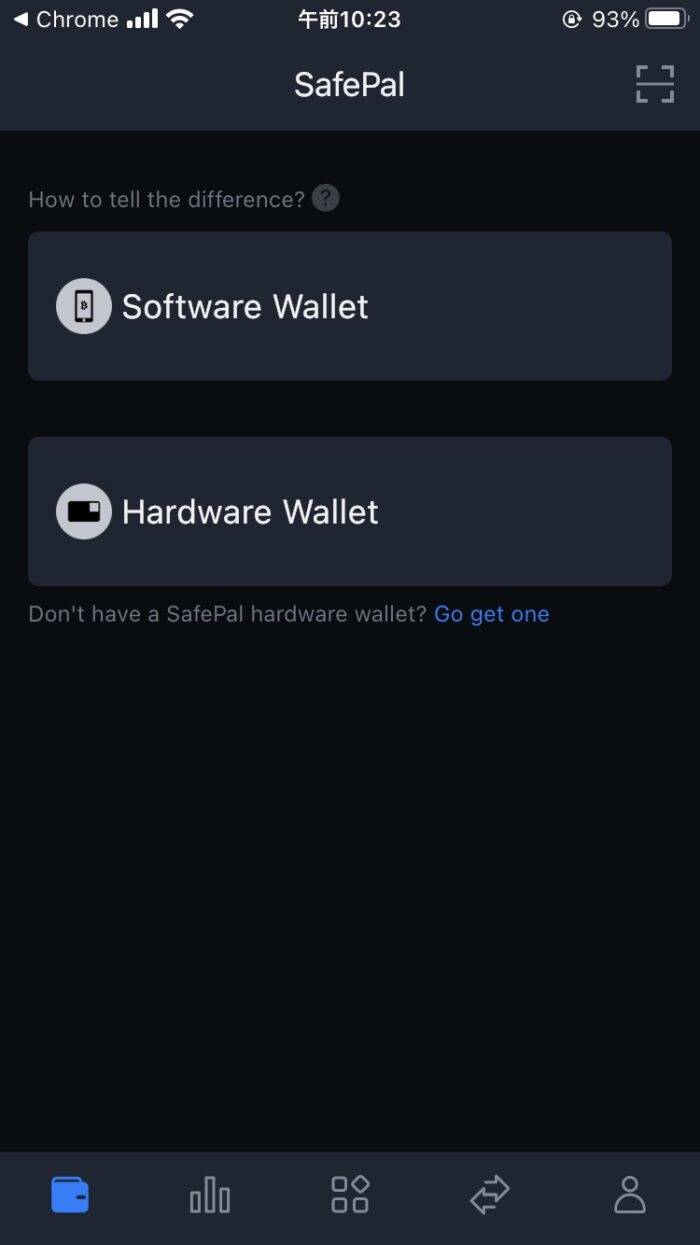The height and width of the screenshot is (1245, 700).
Task: Open the apps grid tab
Action: (350, 1194)
